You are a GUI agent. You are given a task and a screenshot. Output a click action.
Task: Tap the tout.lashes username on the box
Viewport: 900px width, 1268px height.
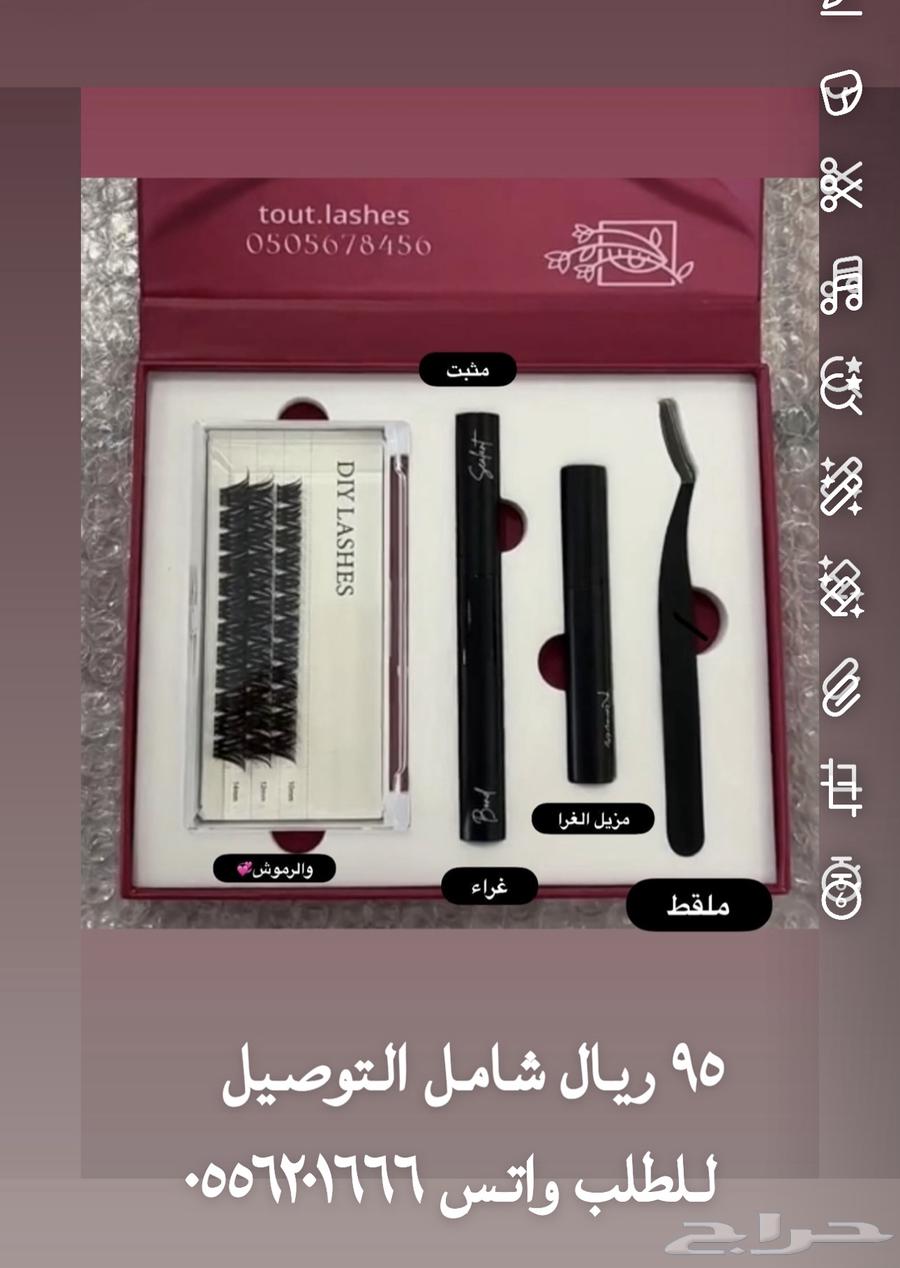(x=335, y=212)
